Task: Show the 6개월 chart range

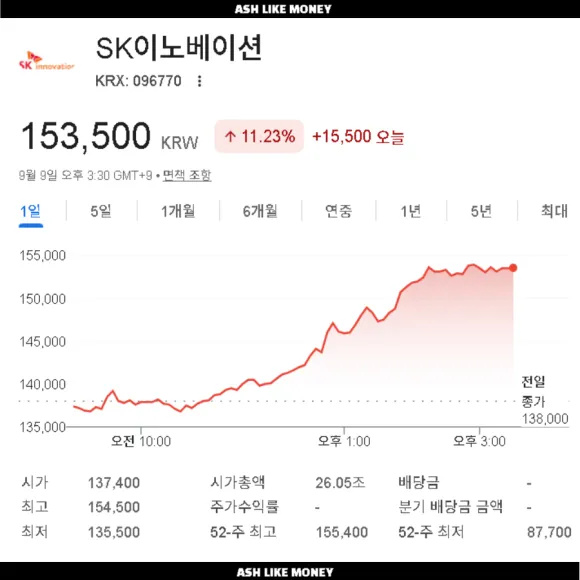Action: pyautogui.click(x=260, y=211)
